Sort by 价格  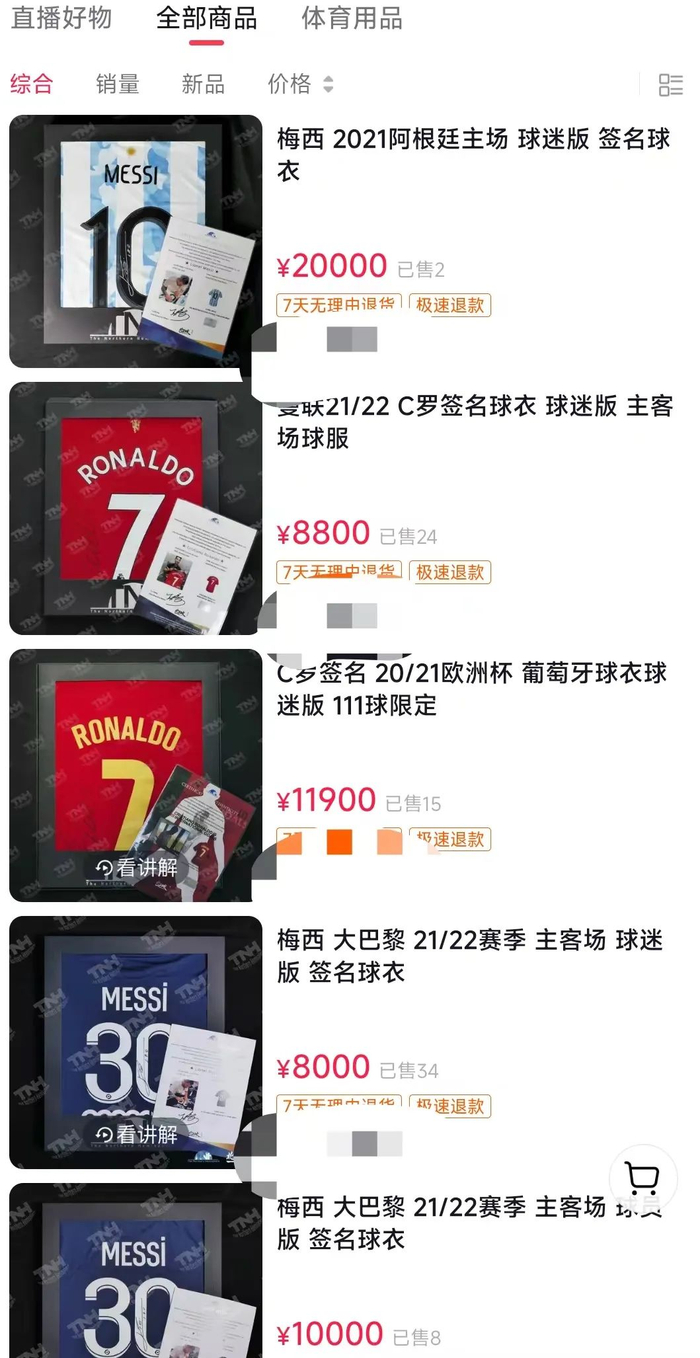[300, 84]
